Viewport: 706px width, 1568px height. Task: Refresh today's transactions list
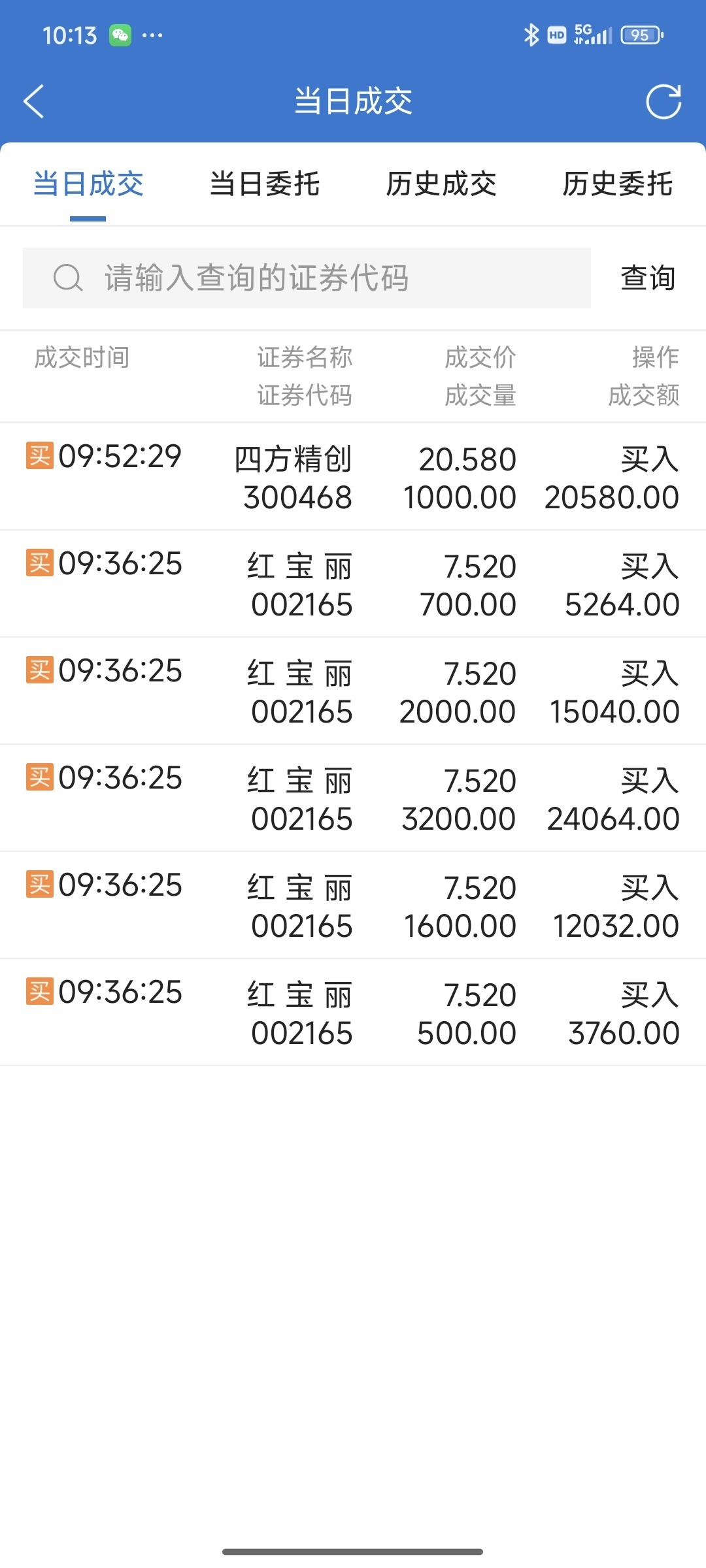pos(664,101)
